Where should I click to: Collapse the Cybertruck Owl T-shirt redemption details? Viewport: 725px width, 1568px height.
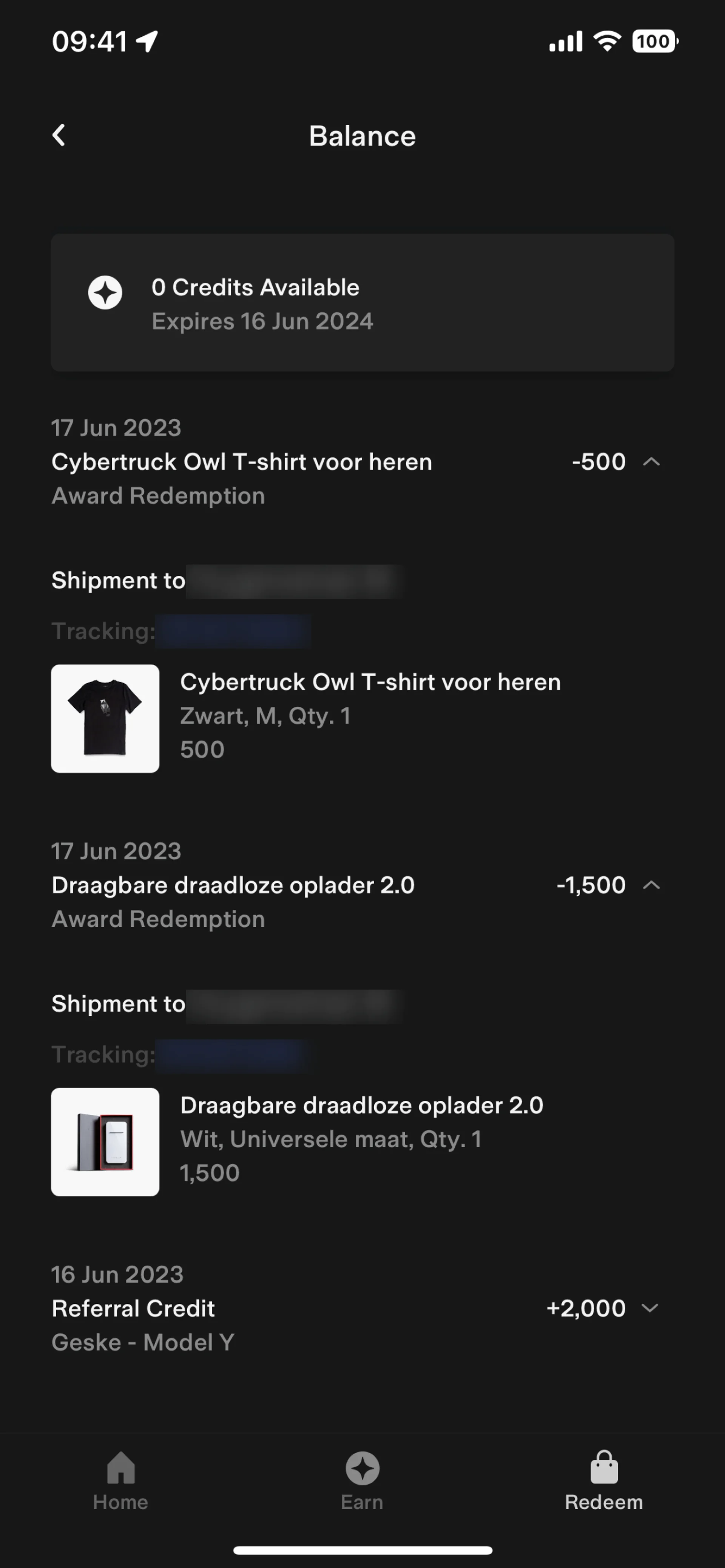click(x=651, y=462)
